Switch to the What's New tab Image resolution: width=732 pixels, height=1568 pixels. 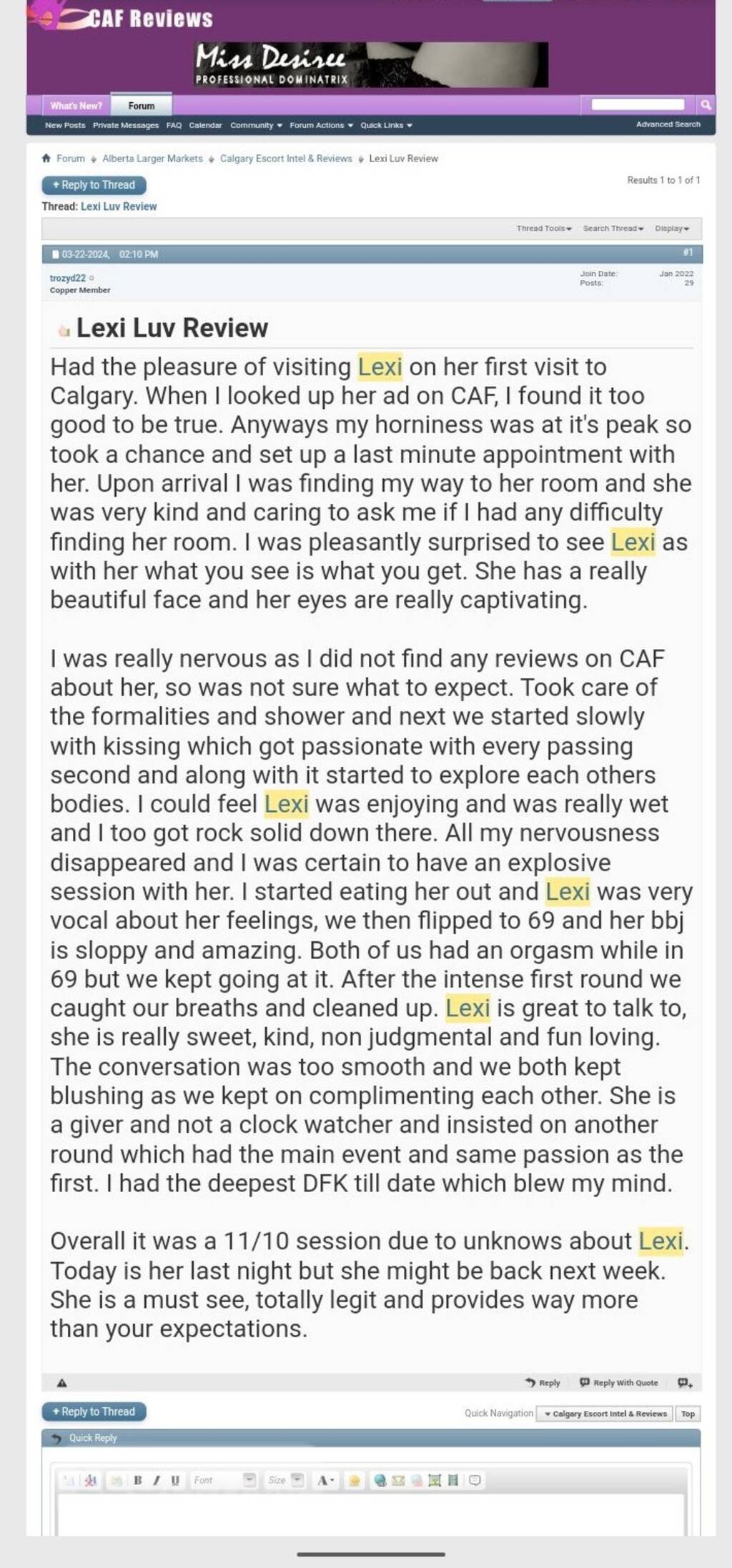coord(76,106)
